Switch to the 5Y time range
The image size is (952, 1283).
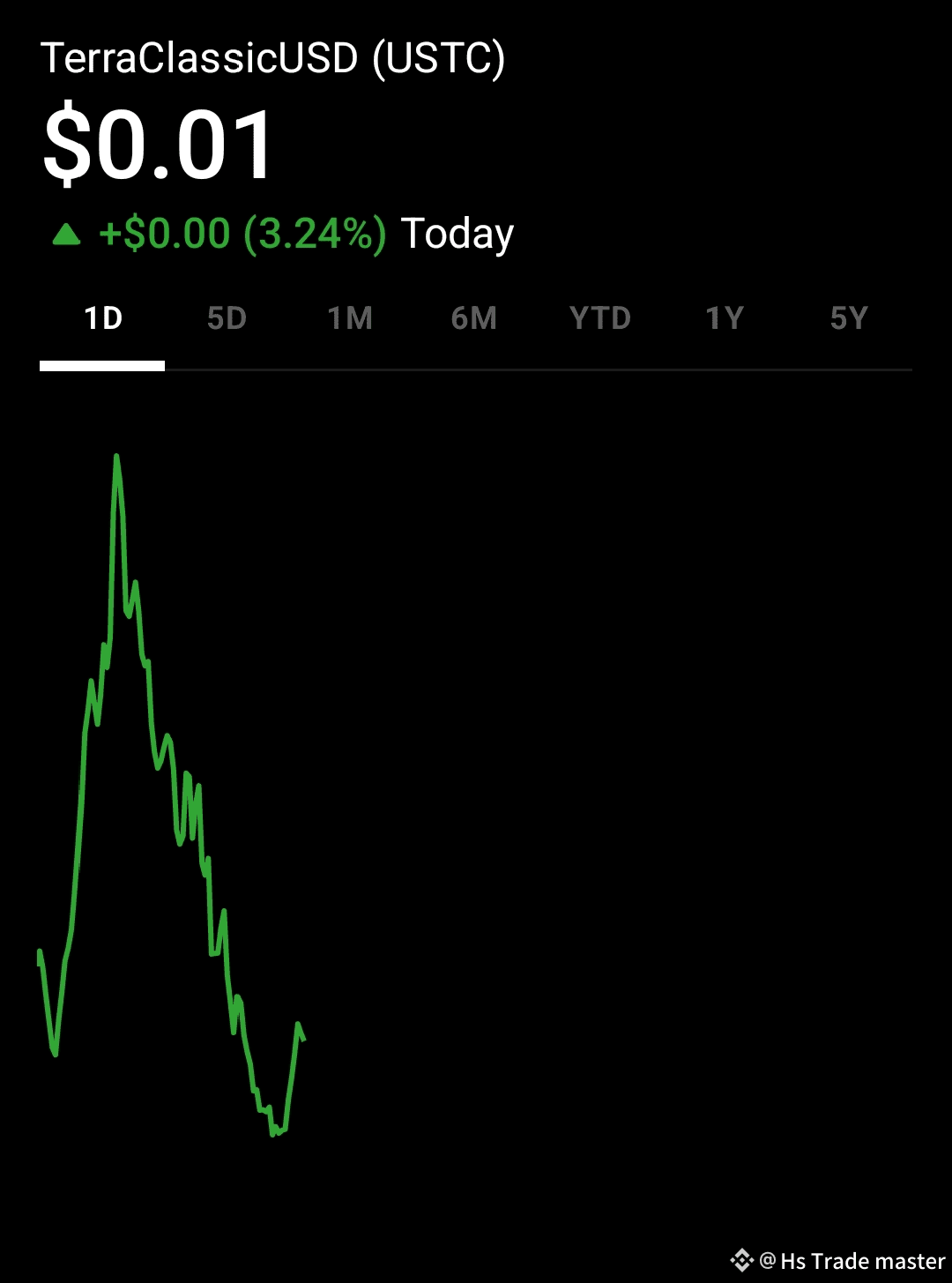(x=849, y=318)
